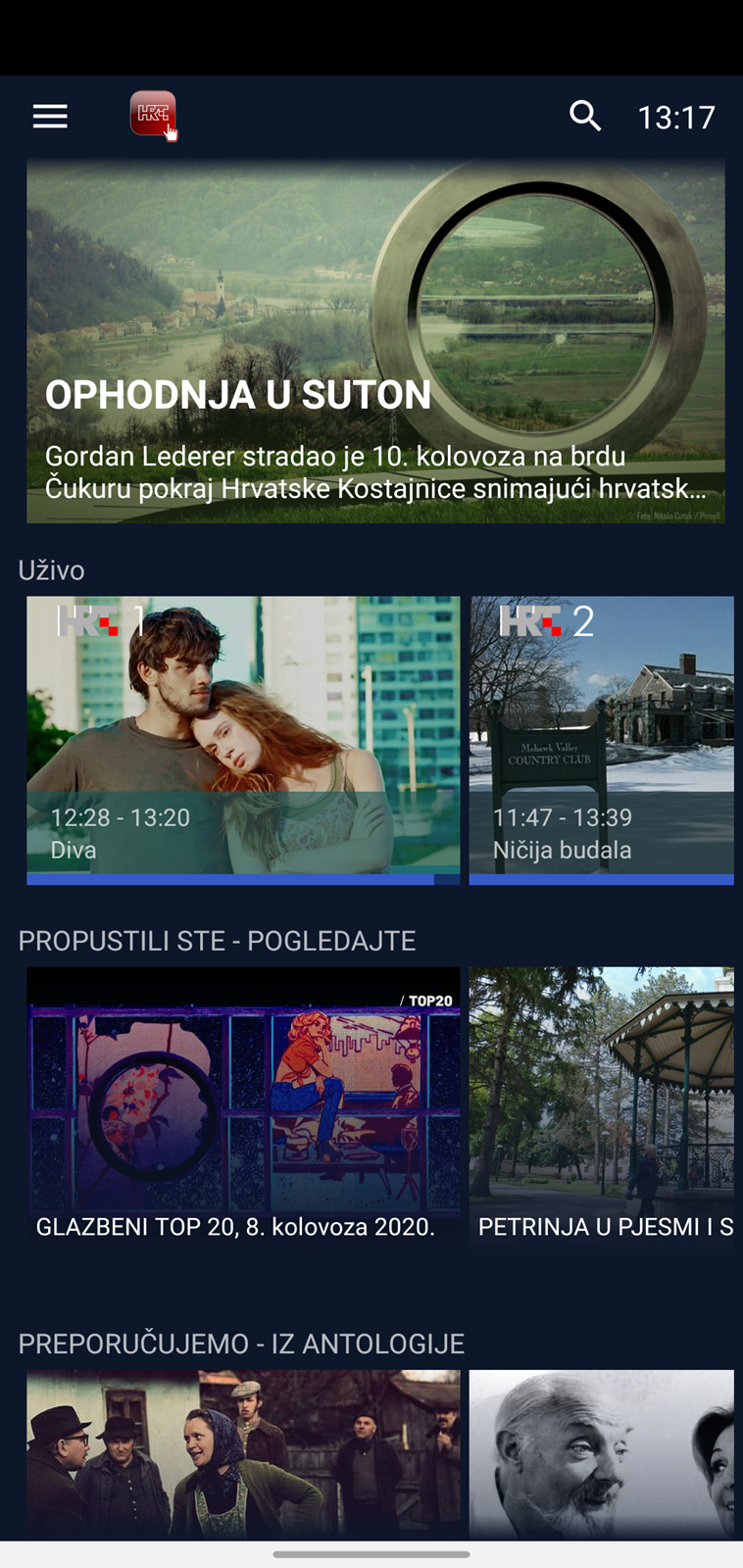Open the Ophodnja u suton featured banner
The width and height of the screenshot is (743, 1568).
375,341
